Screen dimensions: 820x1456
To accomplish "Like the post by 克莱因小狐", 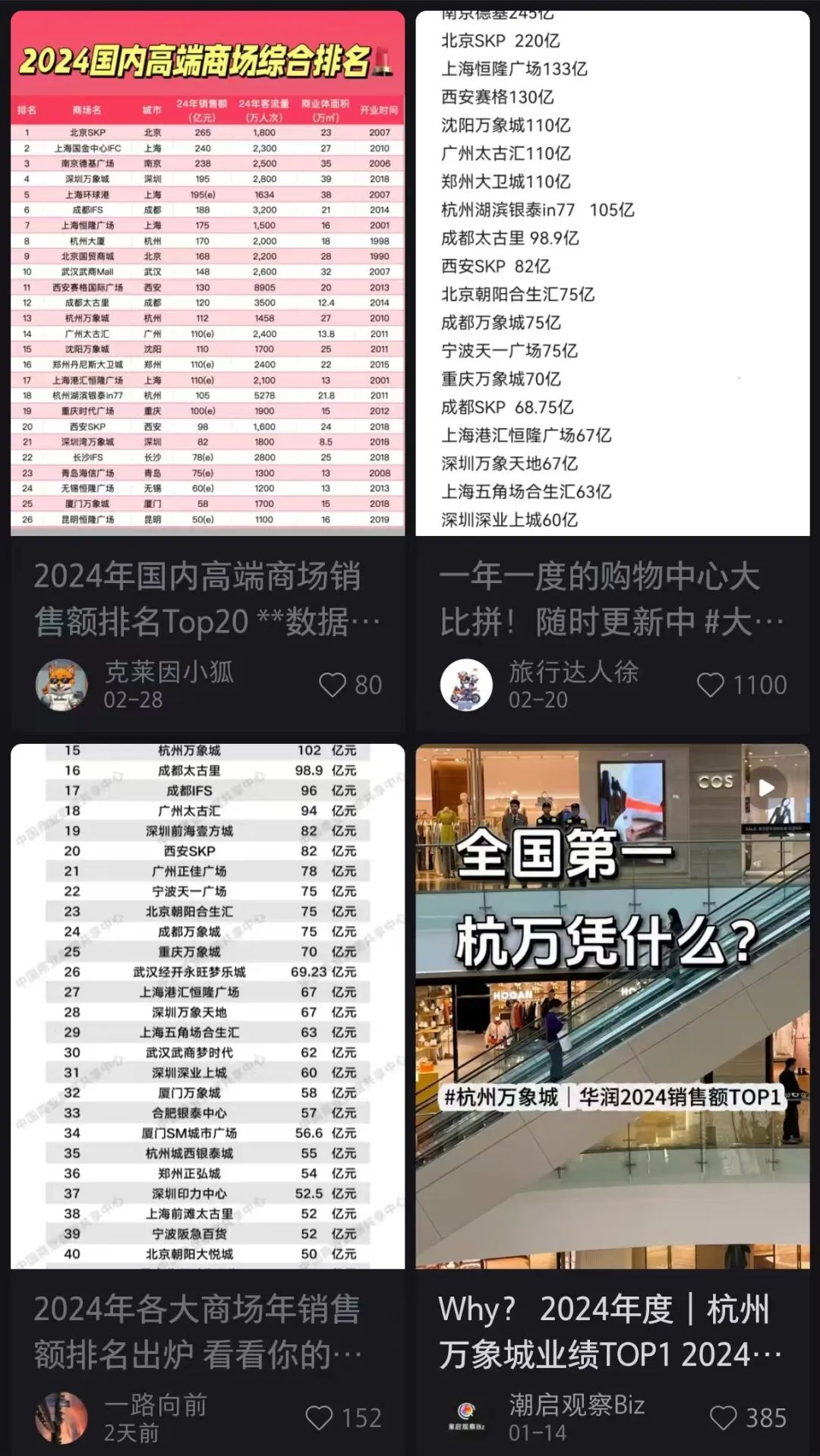I will [333, 685].
